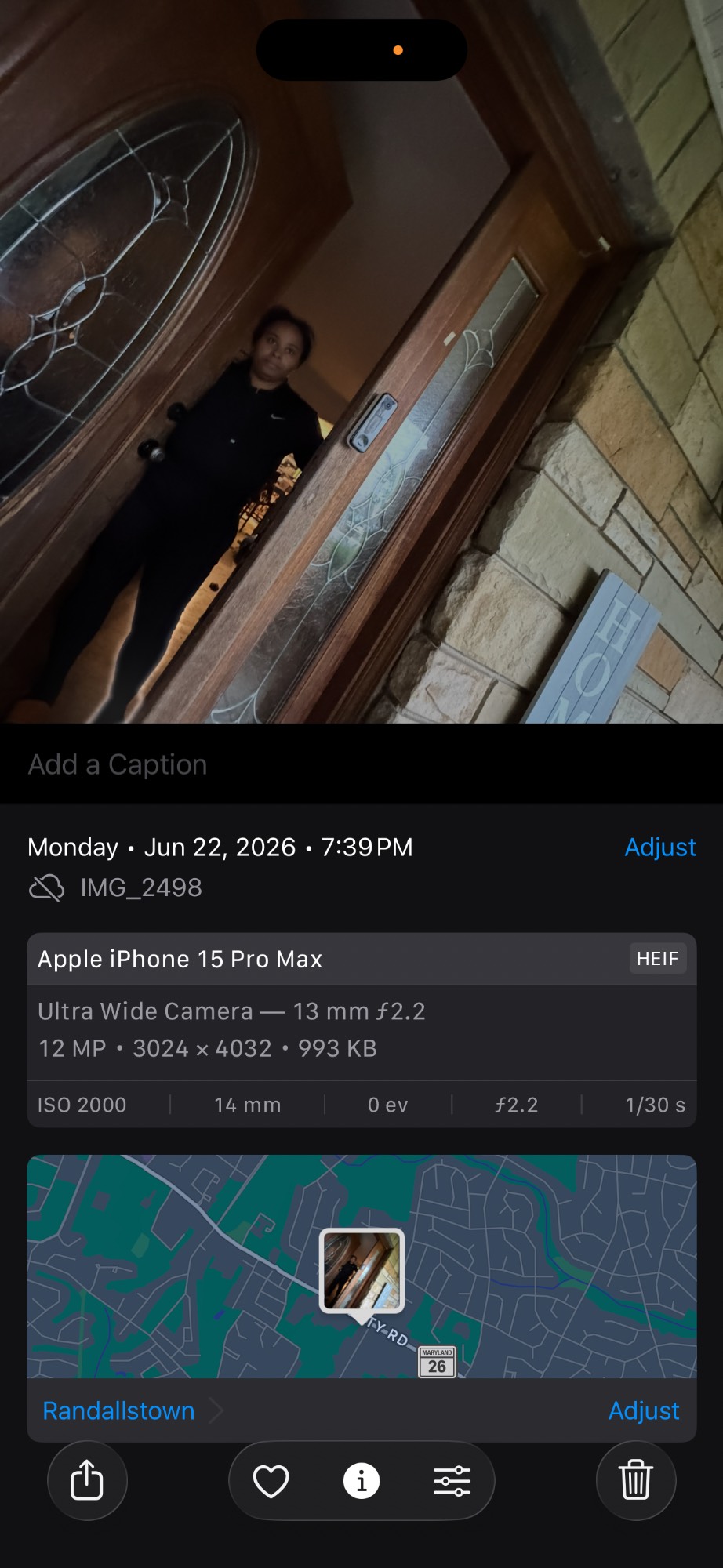Delete this photo with the trash icon
The image size is (723, 1568).
coord(636,1481)
